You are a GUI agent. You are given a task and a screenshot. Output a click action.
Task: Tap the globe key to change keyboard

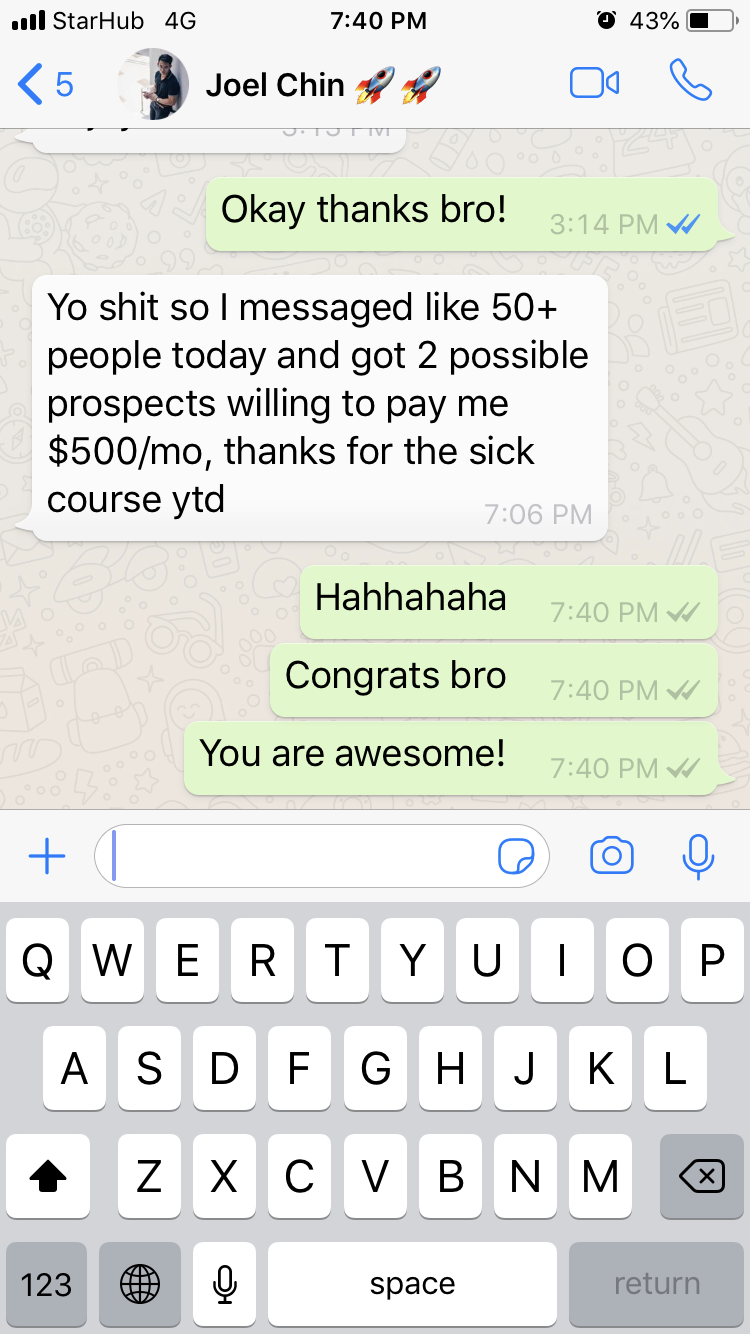pos(139,1284)
